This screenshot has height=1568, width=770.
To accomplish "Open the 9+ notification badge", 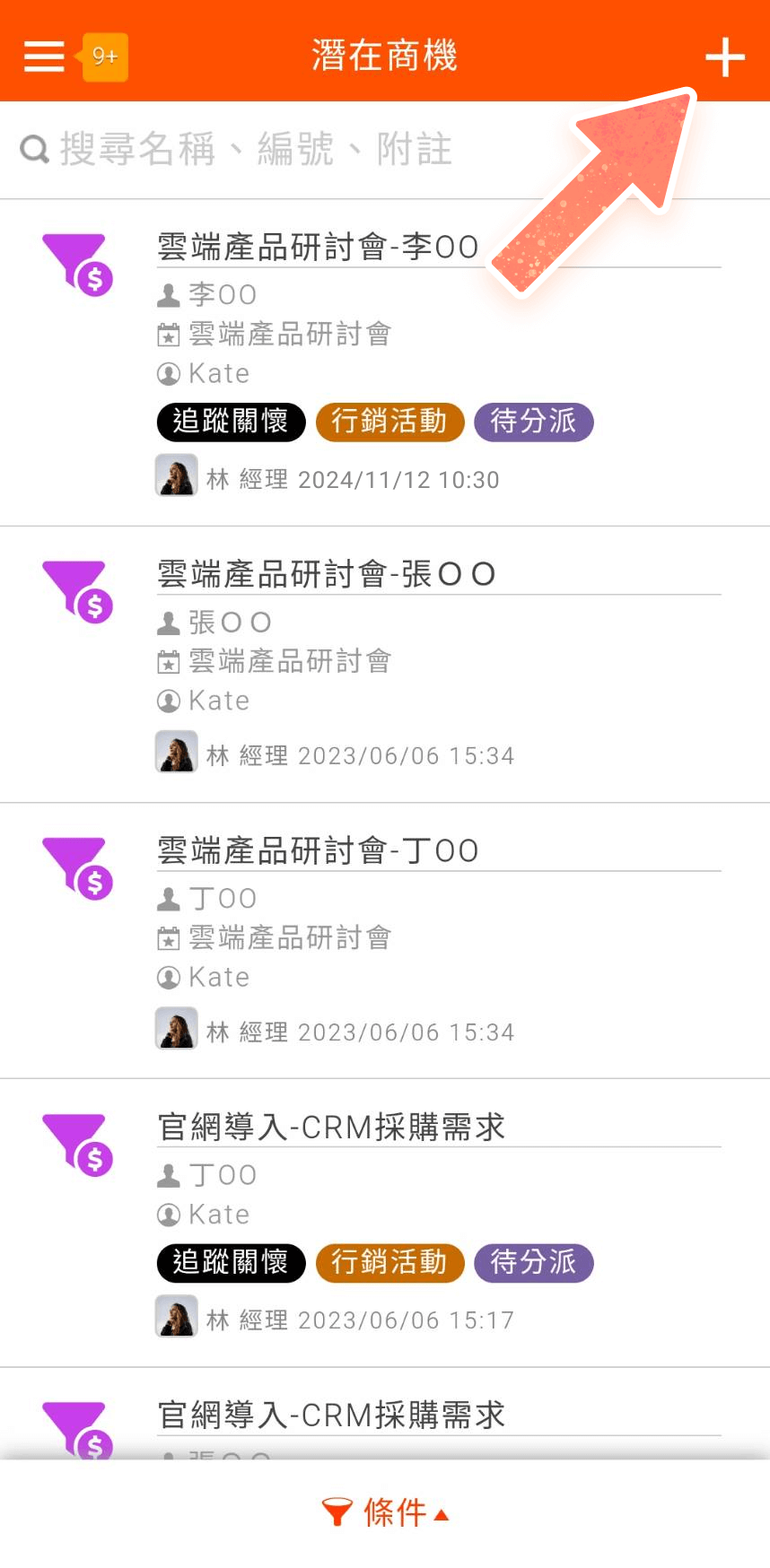I will coord(103,56).
